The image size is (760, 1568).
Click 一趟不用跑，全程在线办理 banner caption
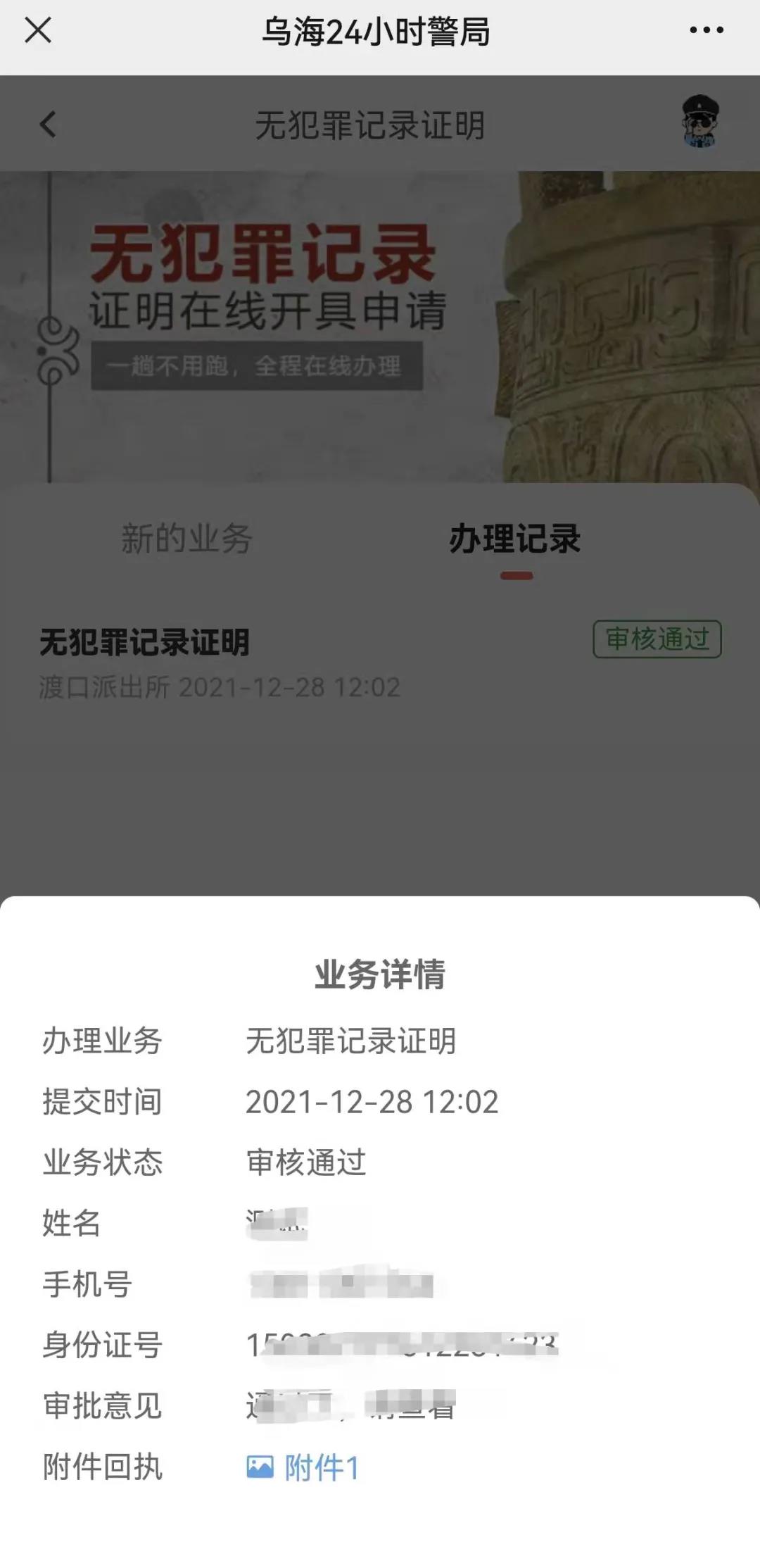(x=257, y=364)
